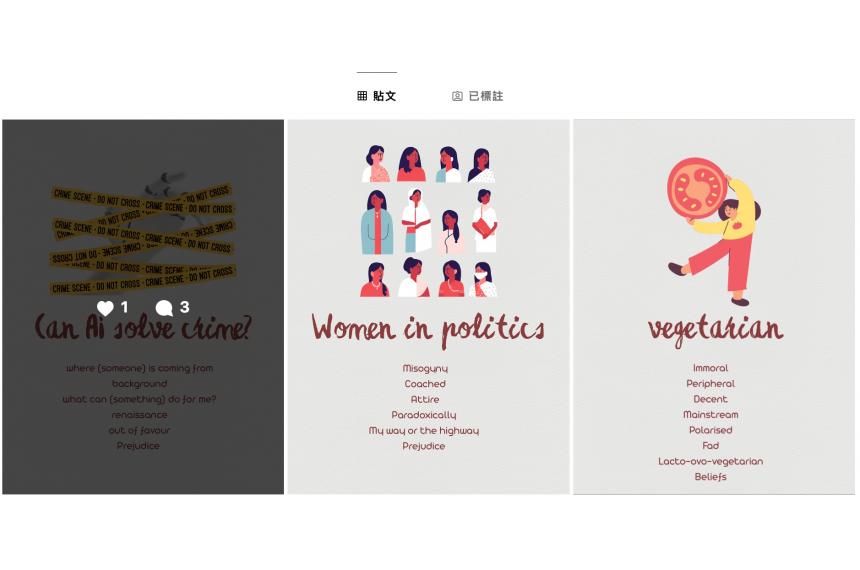Open the Women in politics post
860x570 pixels.
(x=428, y=306)
